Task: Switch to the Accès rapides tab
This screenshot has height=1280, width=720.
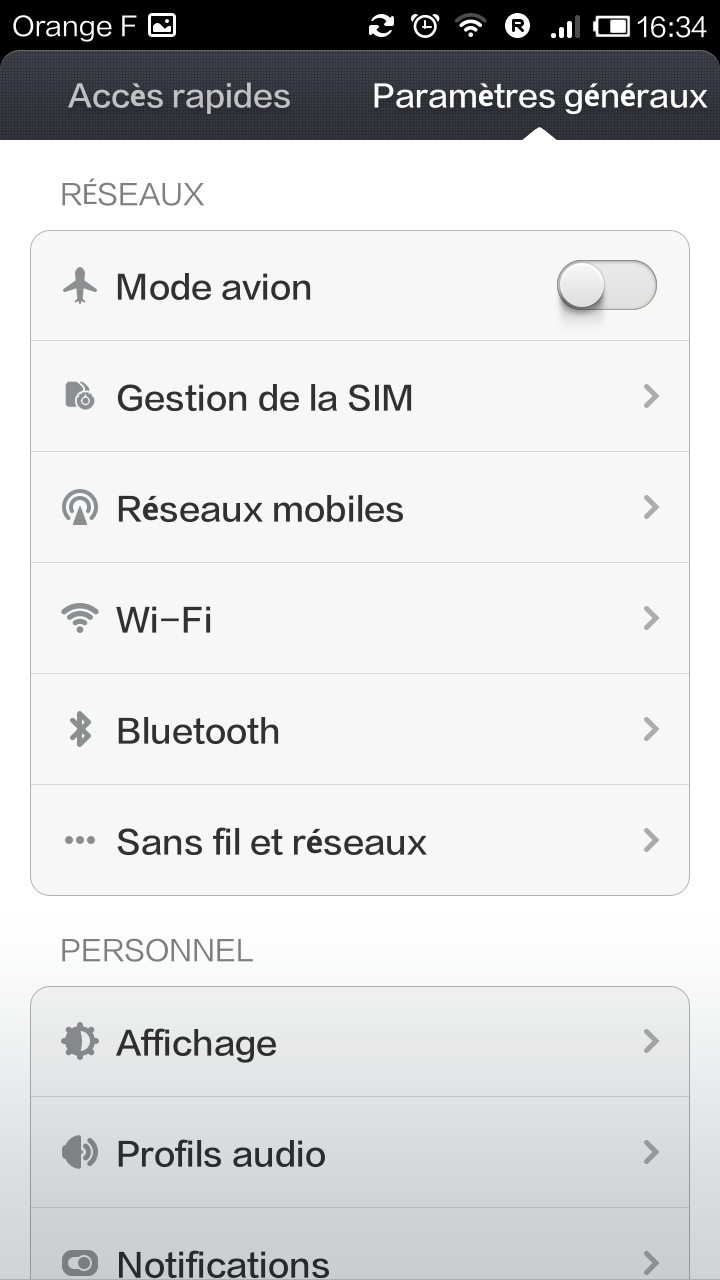Action: tap(180, 97)
